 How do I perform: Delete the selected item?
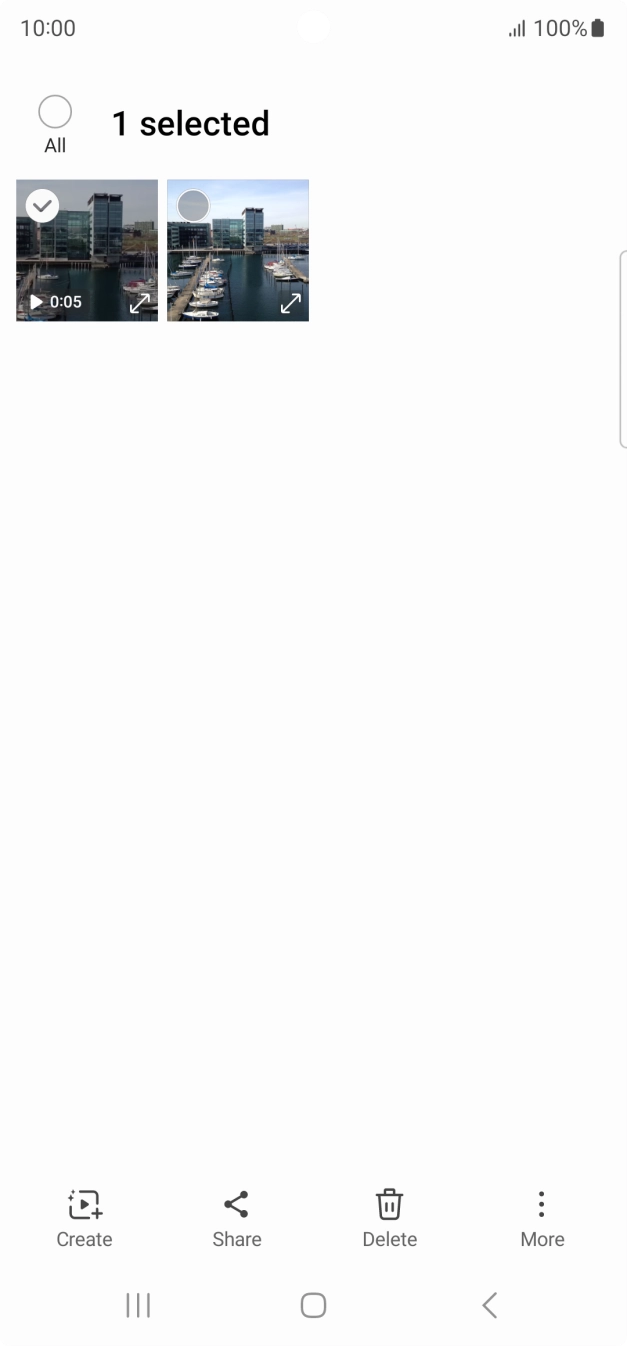click(x=389, y=1218)
